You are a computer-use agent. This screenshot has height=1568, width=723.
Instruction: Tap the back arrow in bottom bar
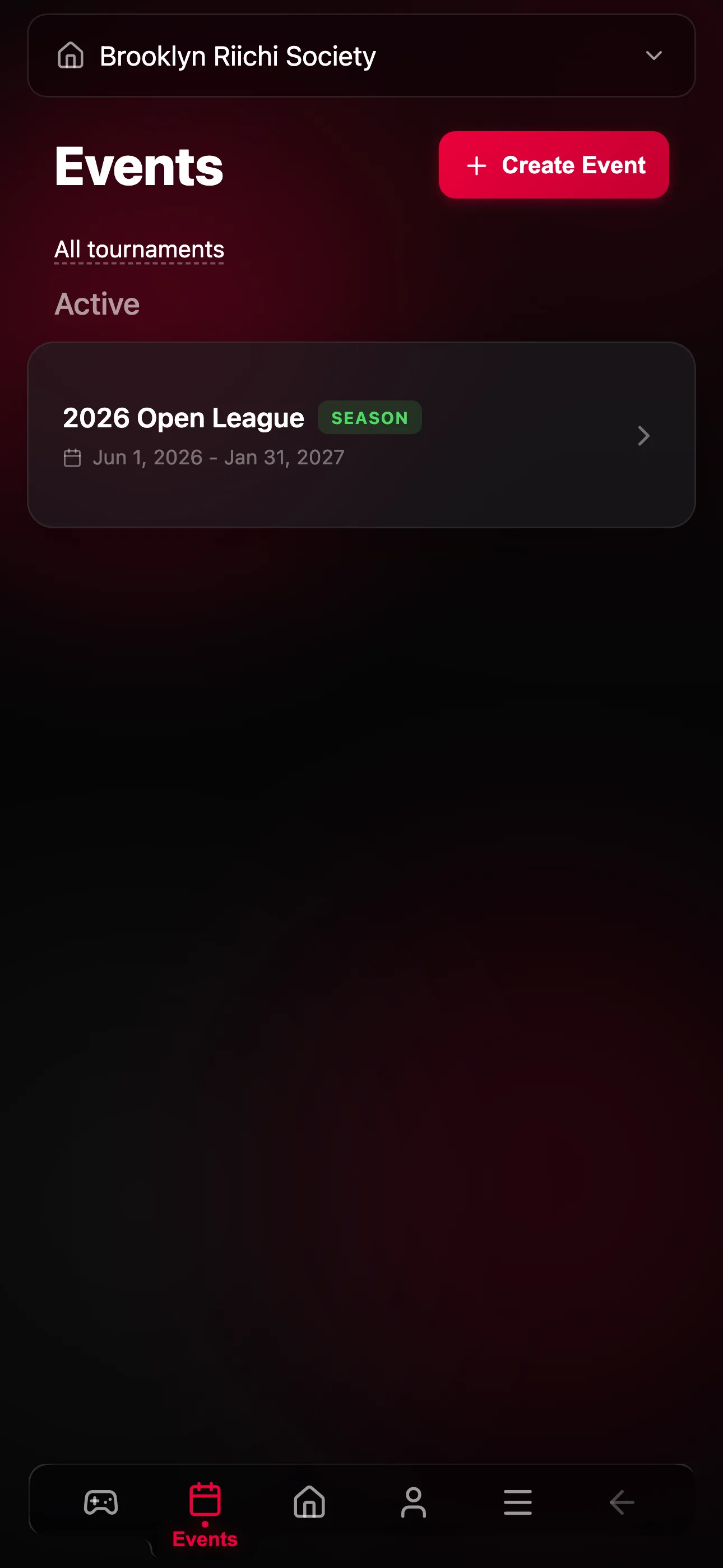pyautogui.click(x=622, y=1502)
